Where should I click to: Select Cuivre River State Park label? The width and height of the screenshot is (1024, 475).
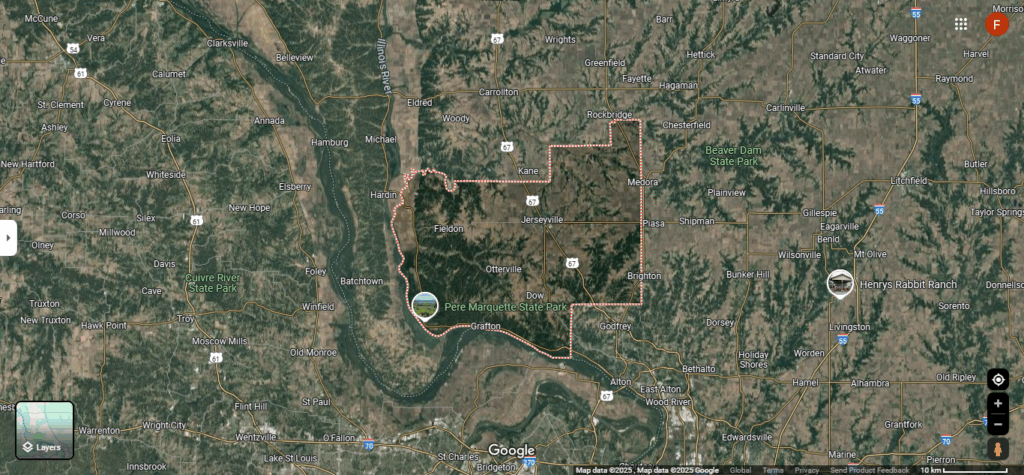point(211,282)
